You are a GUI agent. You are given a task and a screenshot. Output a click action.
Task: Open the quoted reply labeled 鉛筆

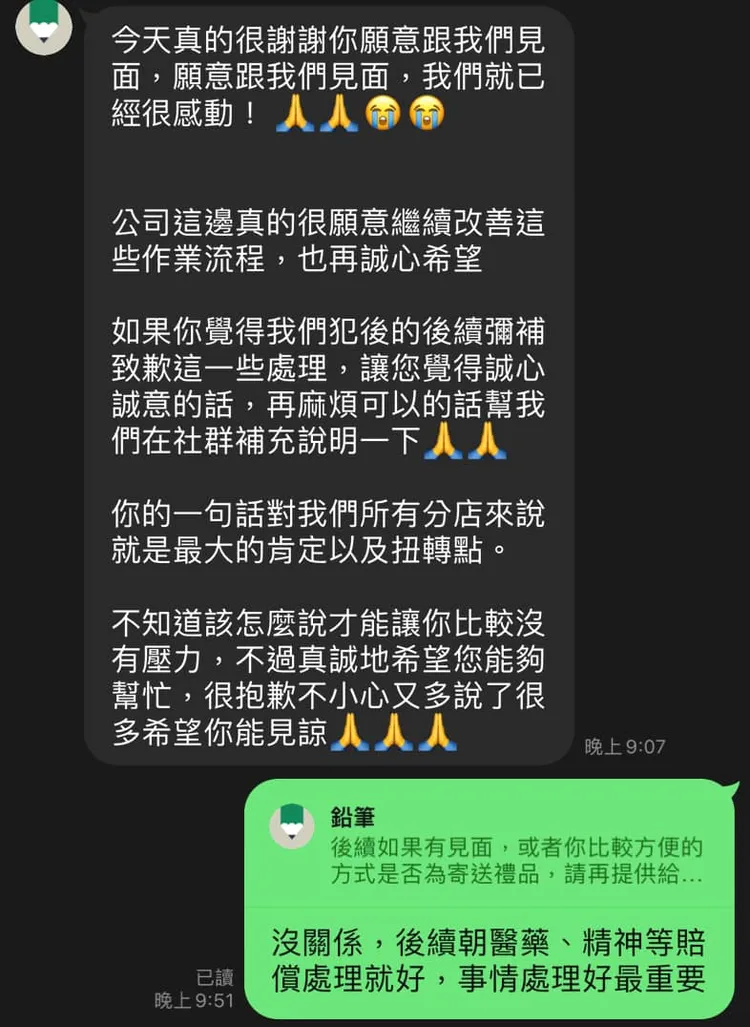(x=490, y=845)
